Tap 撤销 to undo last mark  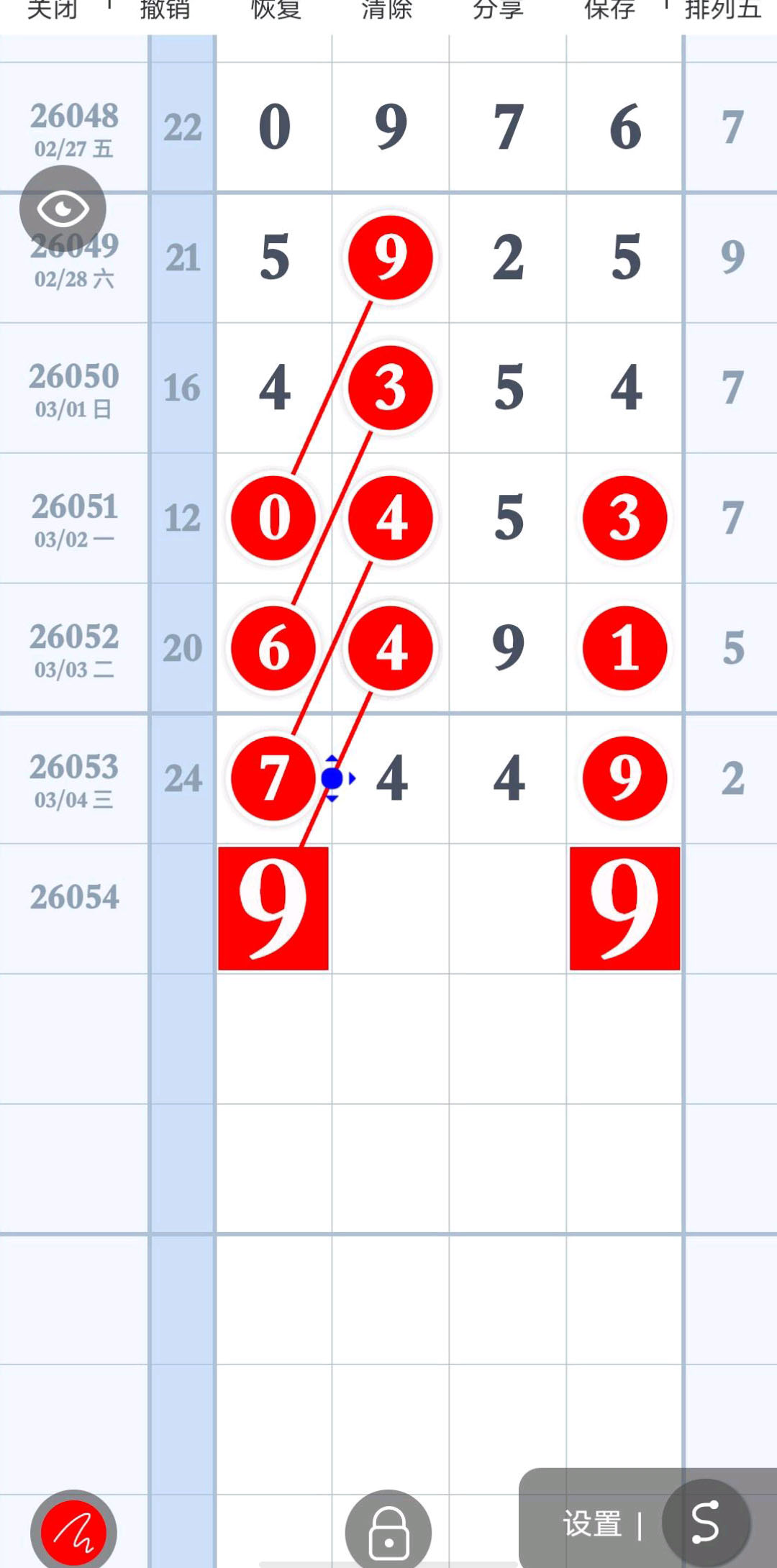point(165,10)
